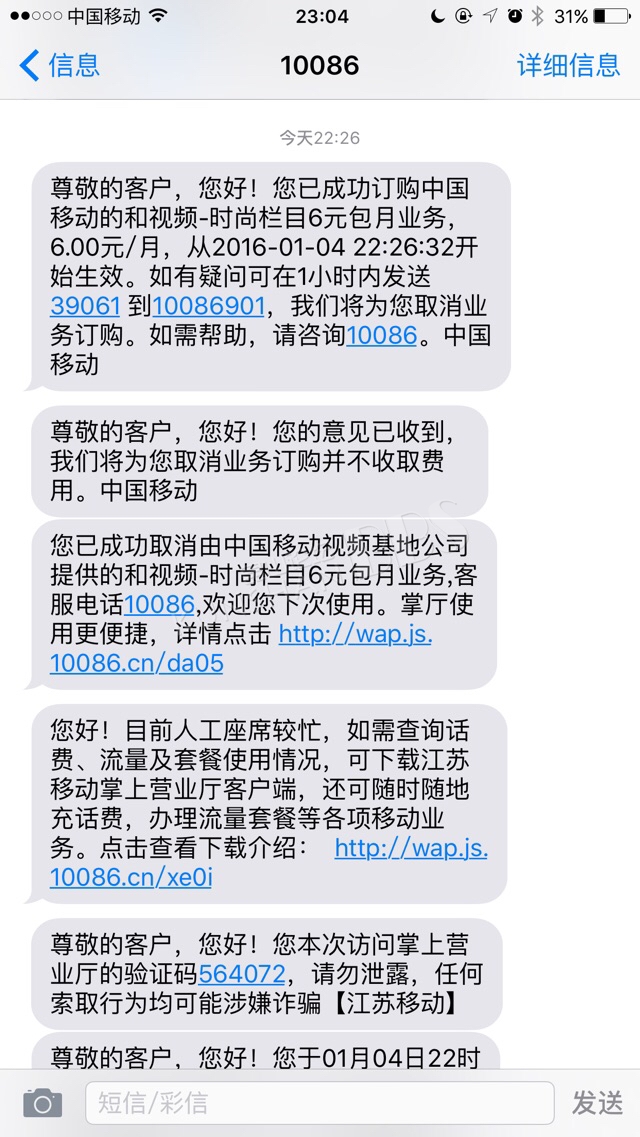
Task: Open 详细信息 for this conversation
Action: coord(568,65)
